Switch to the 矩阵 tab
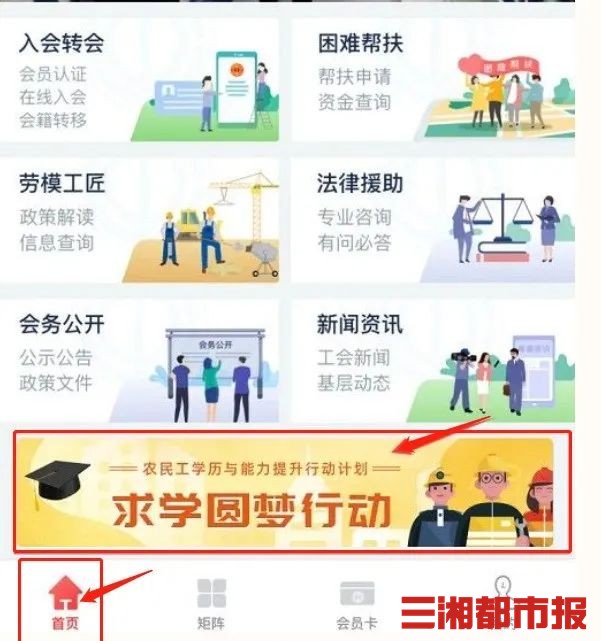601x641 pixels. point(210,602)
